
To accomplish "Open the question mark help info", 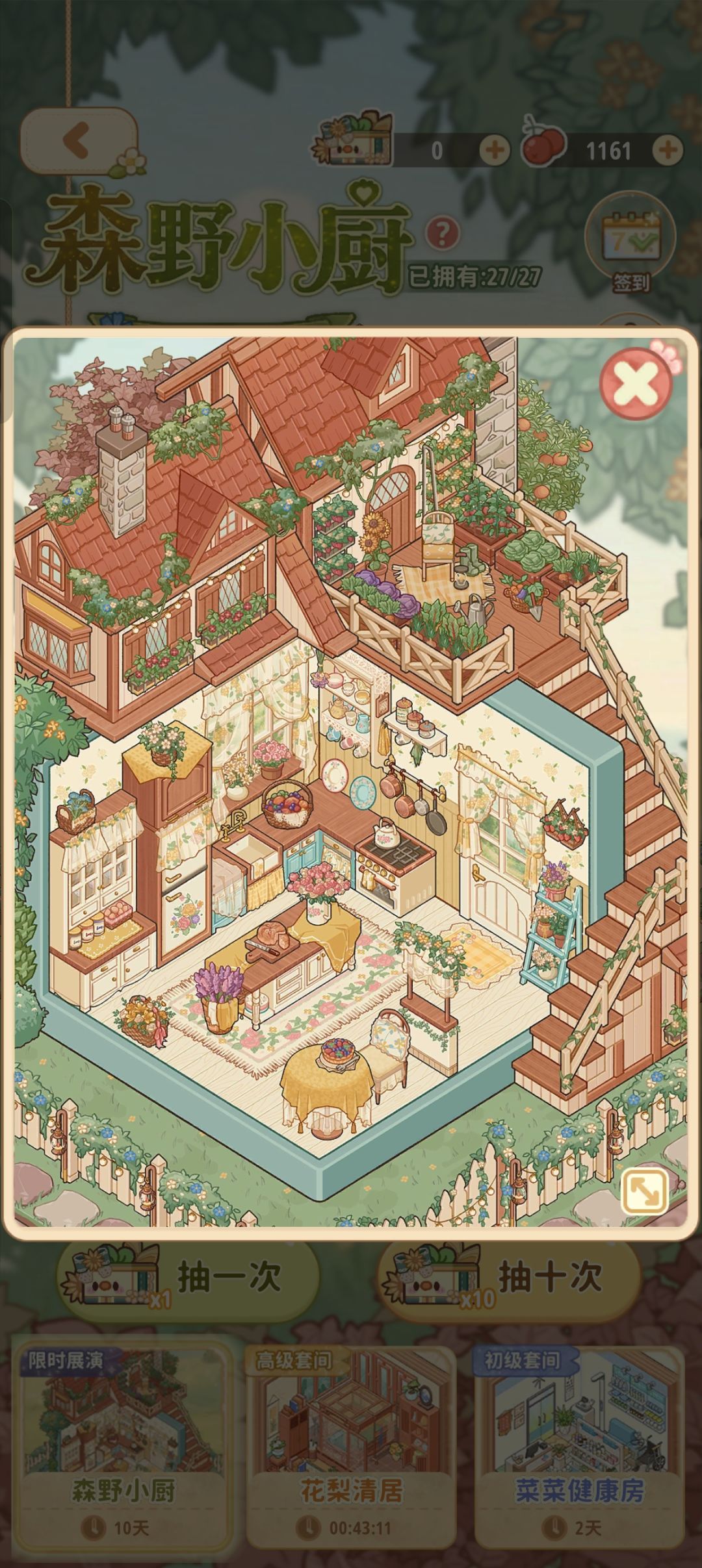I will (443, 232).
